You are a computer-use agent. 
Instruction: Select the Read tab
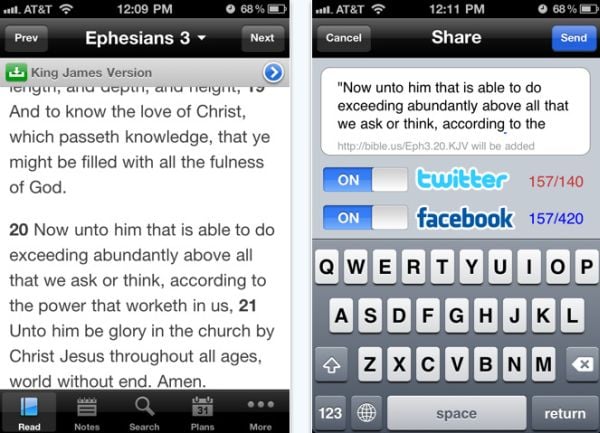click(29, 412)
